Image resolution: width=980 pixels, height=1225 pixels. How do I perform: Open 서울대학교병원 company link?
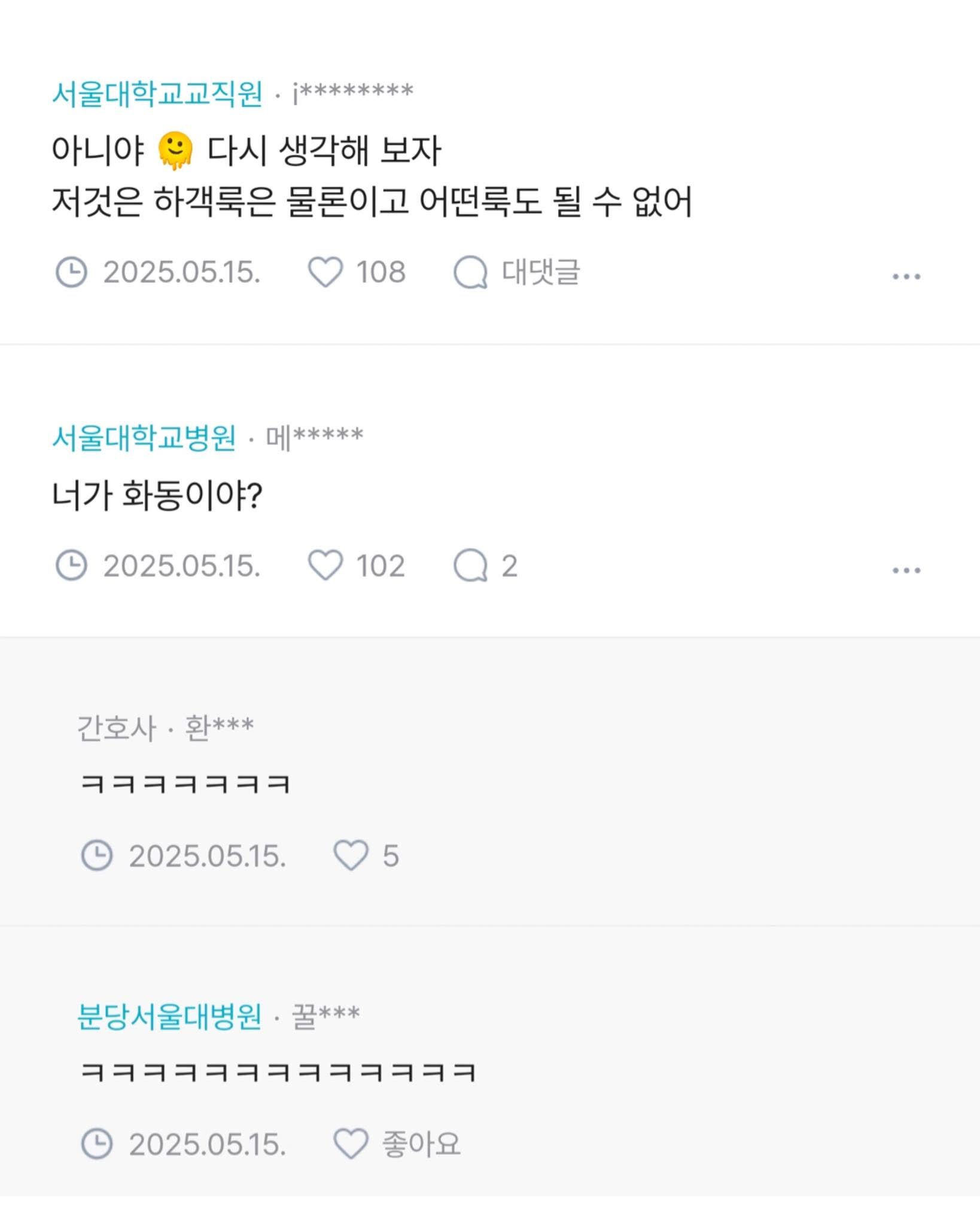144,438
